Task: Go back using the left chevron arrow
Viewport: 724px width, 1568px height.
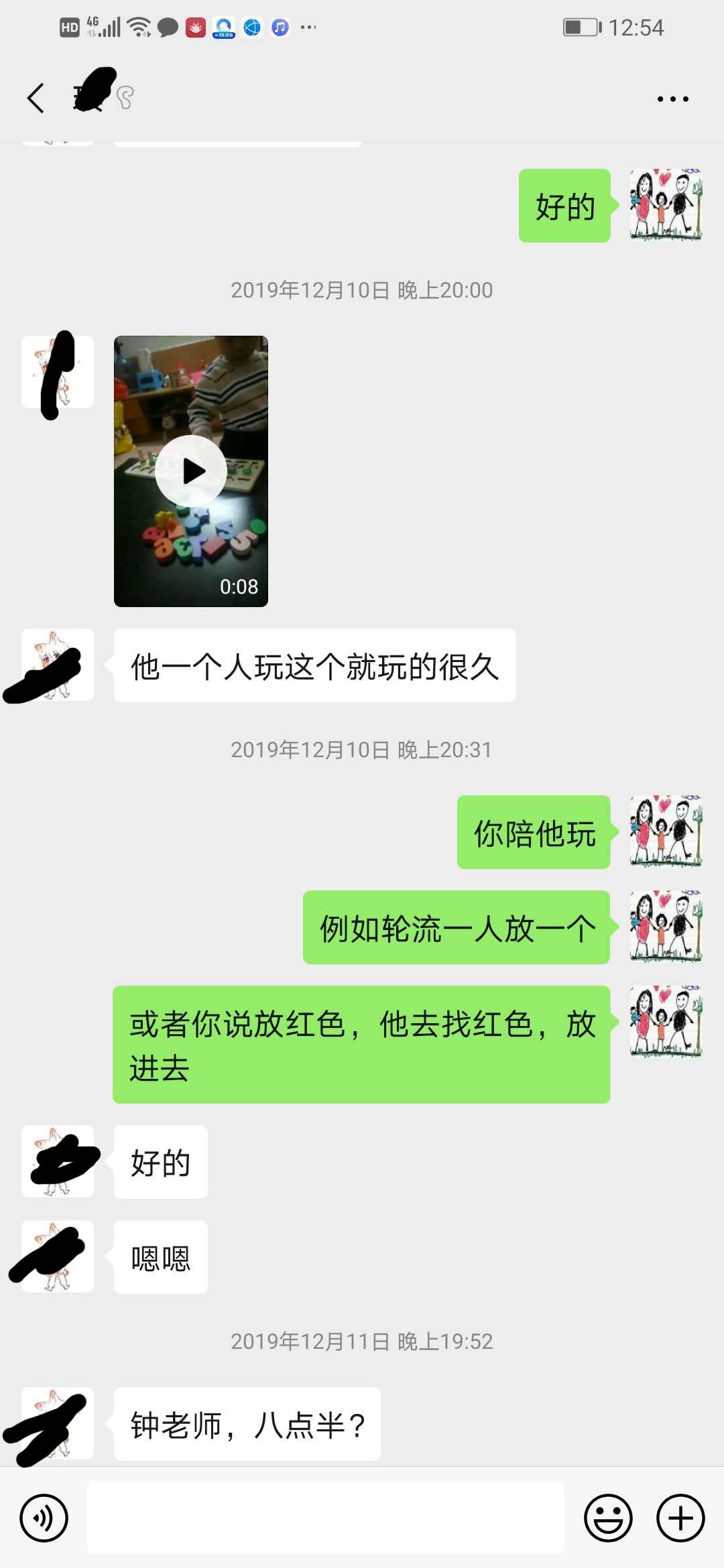Action: (36, 98)
